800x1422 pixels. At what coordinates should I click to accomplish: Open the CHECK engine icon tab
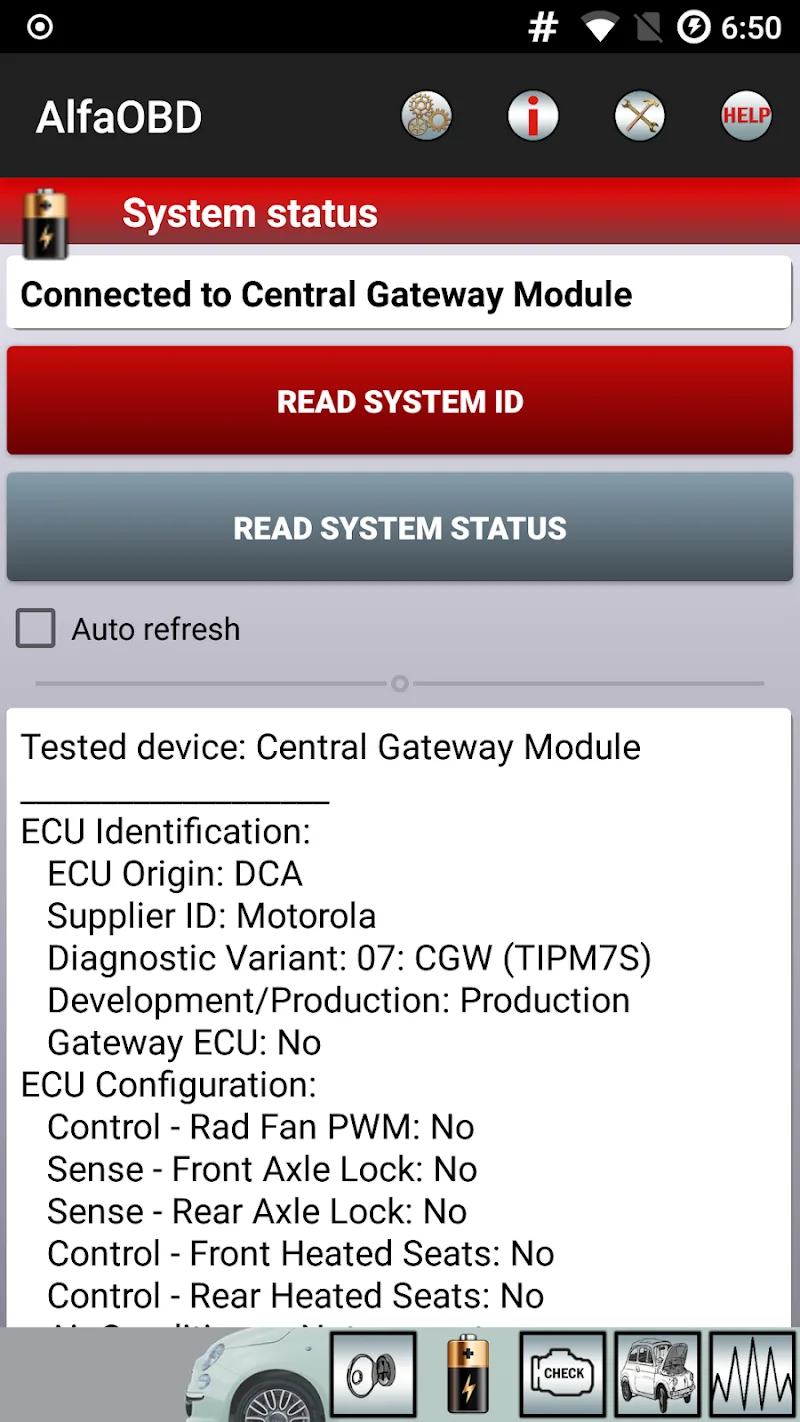pyautogui.click(x=563, y=1374)
